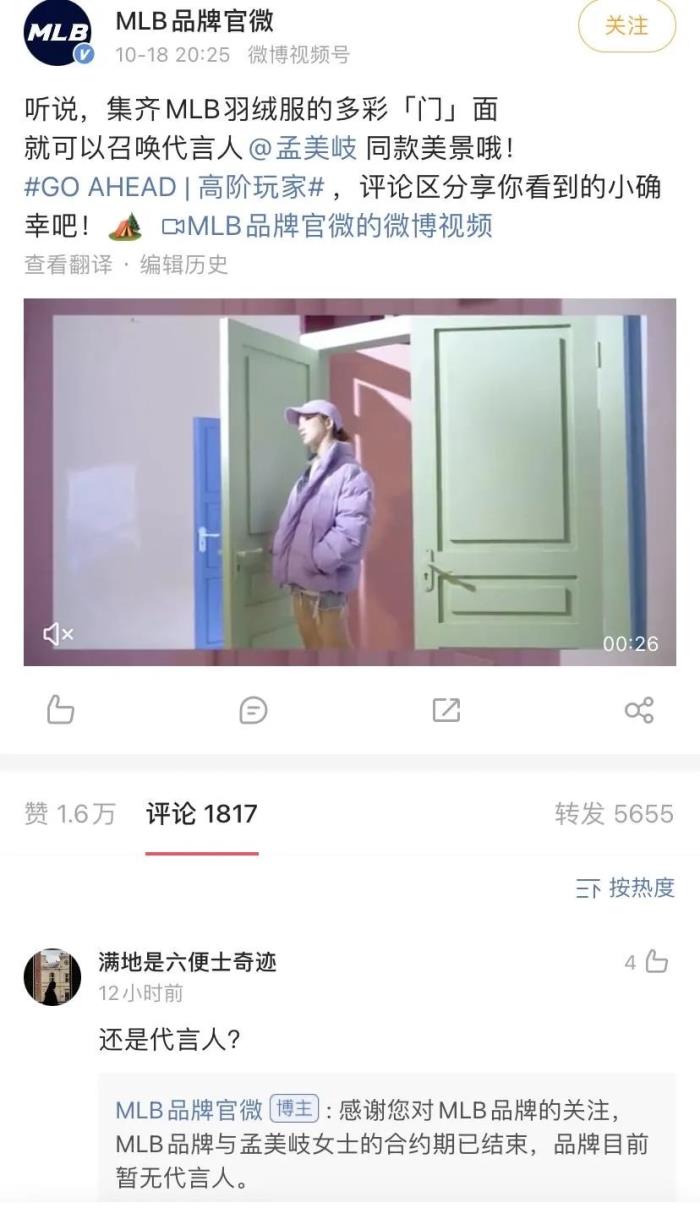Follow MLB品牌官微 with the 关注 button
The height and width of the screenshot is (1208, 700).
click(626, 26)
